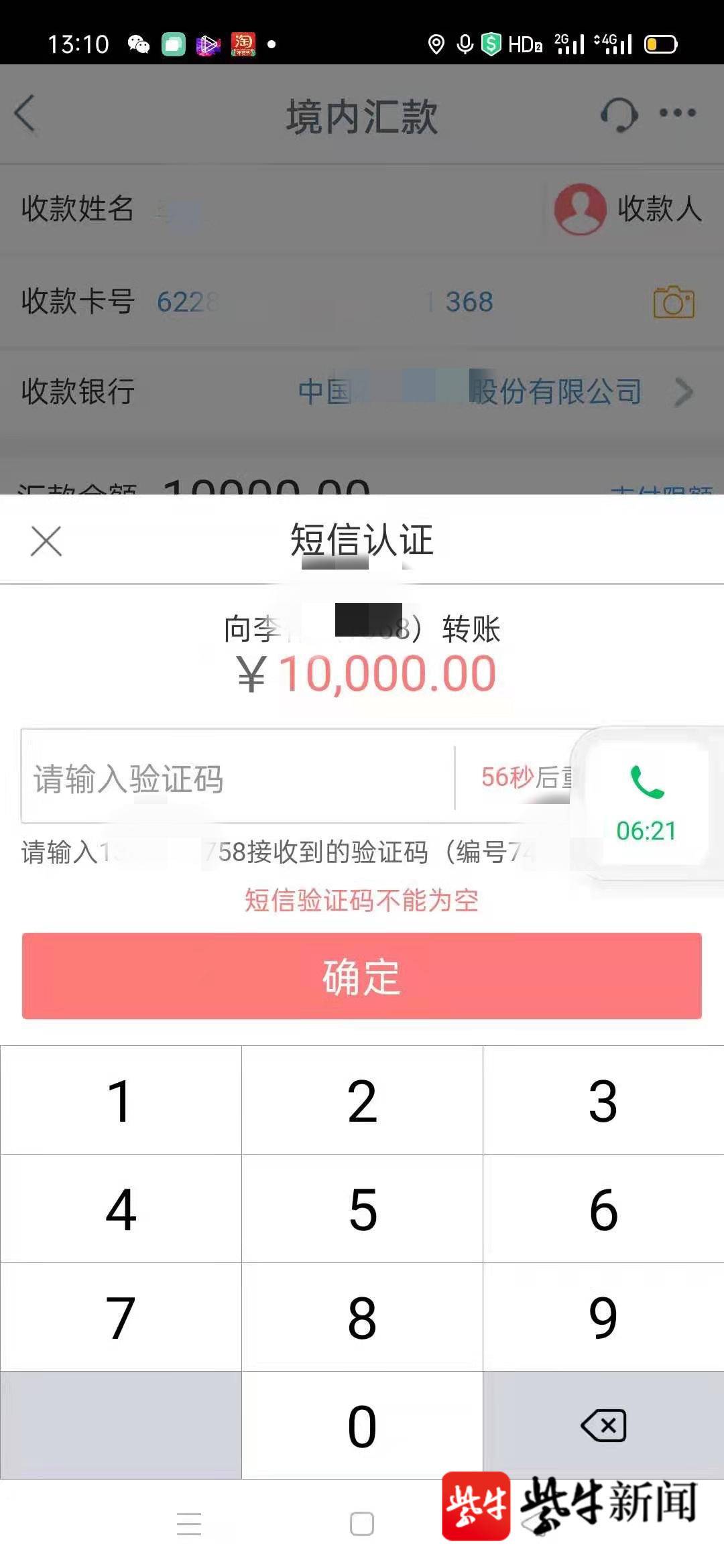Delete last digit with backspace key
This screenshot has width=724, height=1568.
click(603, 1426)
